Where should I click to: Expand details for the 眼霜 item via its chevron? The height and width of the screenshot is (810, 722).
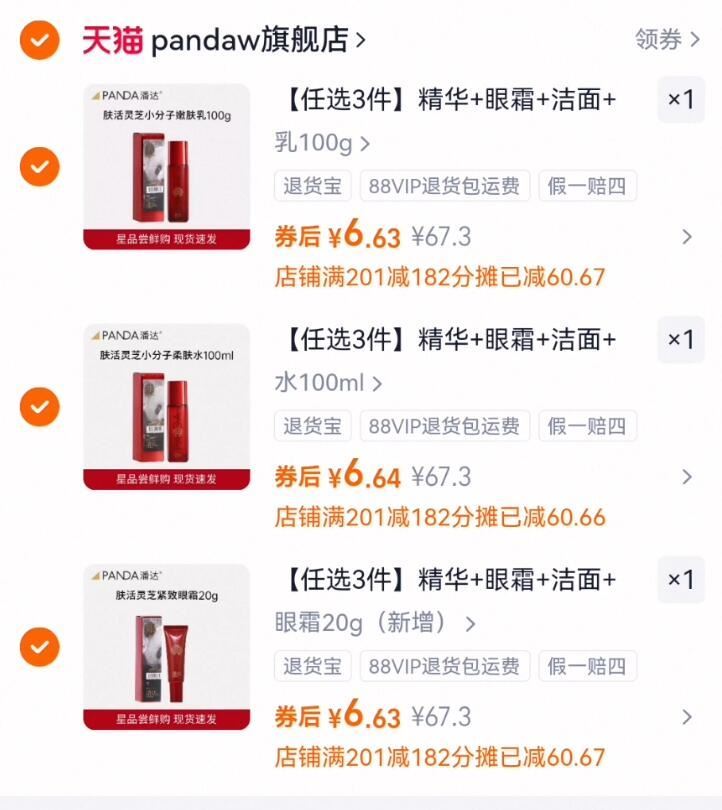pyautogui.click(x=687, y=717)
